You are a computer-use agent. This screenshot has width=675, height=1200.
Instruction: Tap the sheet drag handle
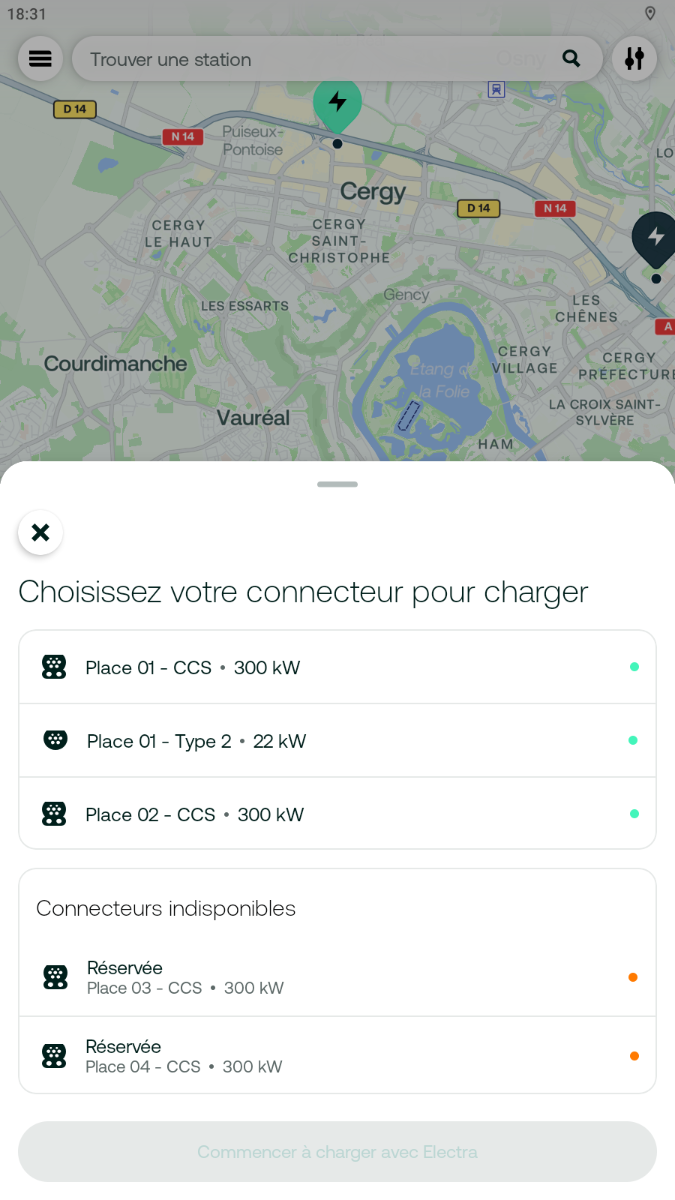(337, 484)
